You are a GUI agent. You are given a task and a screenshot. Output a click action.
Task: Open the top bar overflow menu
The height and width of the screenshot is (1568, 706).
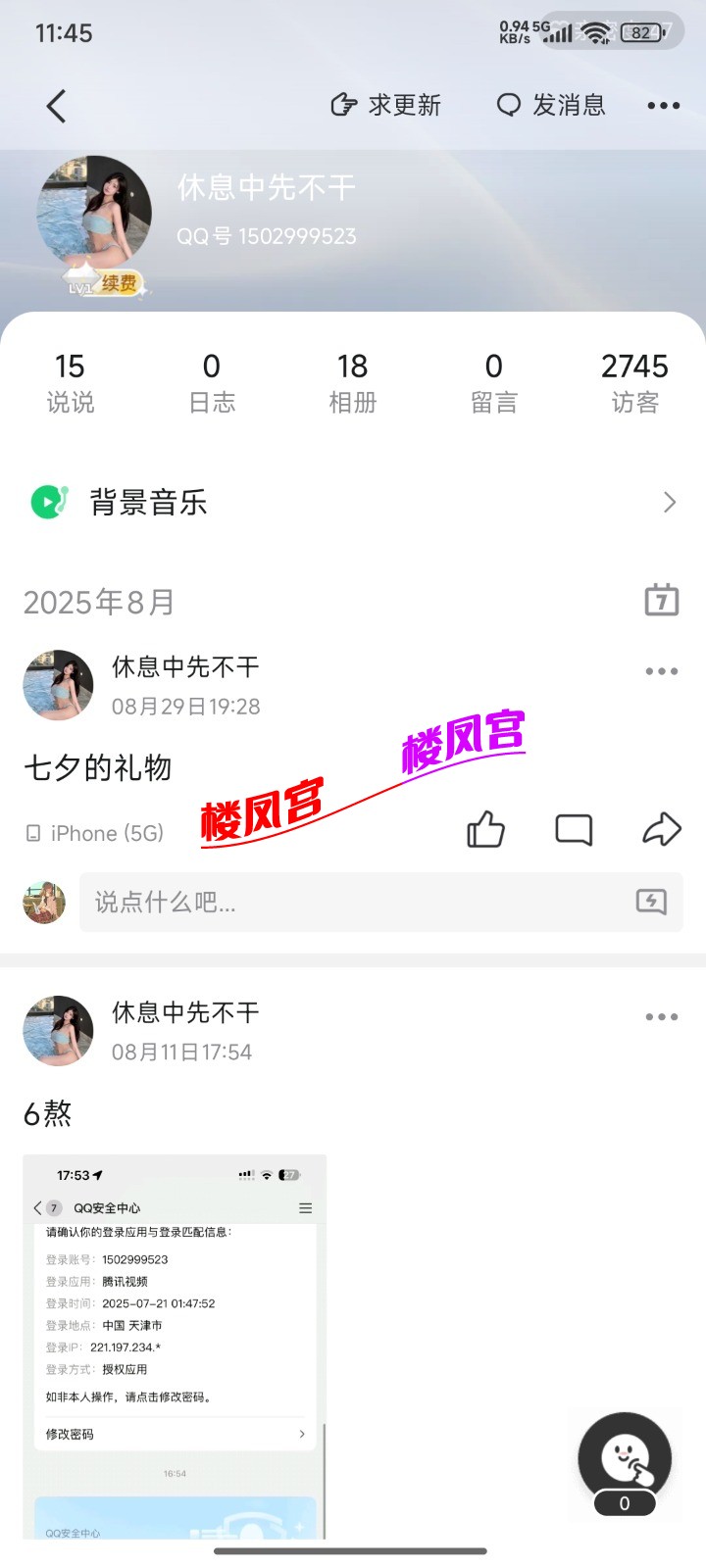(x=663, y=106)
